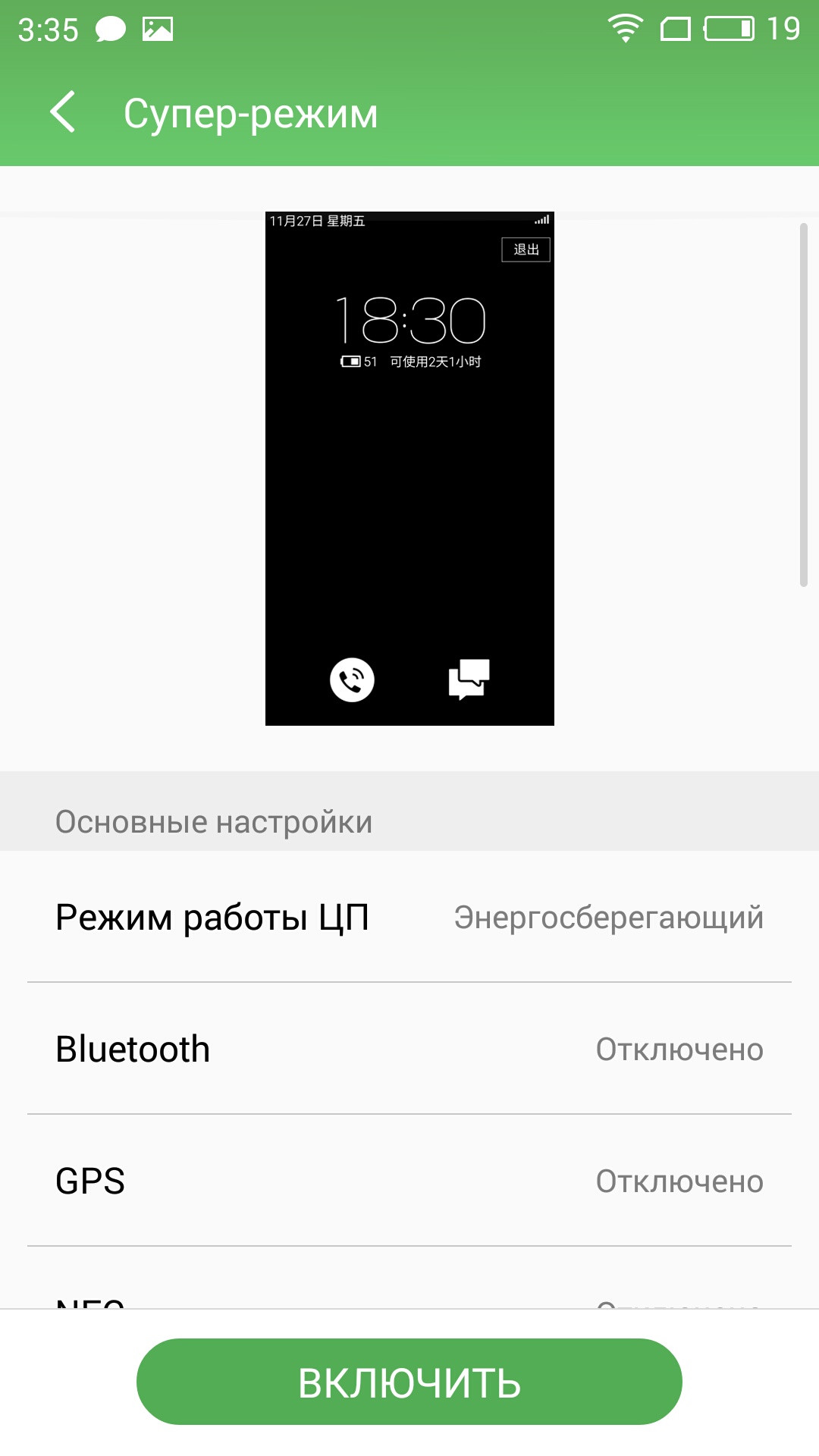Open the Bluetooth setting row
Viewport: 819px width, 1456px height.
409,1050
